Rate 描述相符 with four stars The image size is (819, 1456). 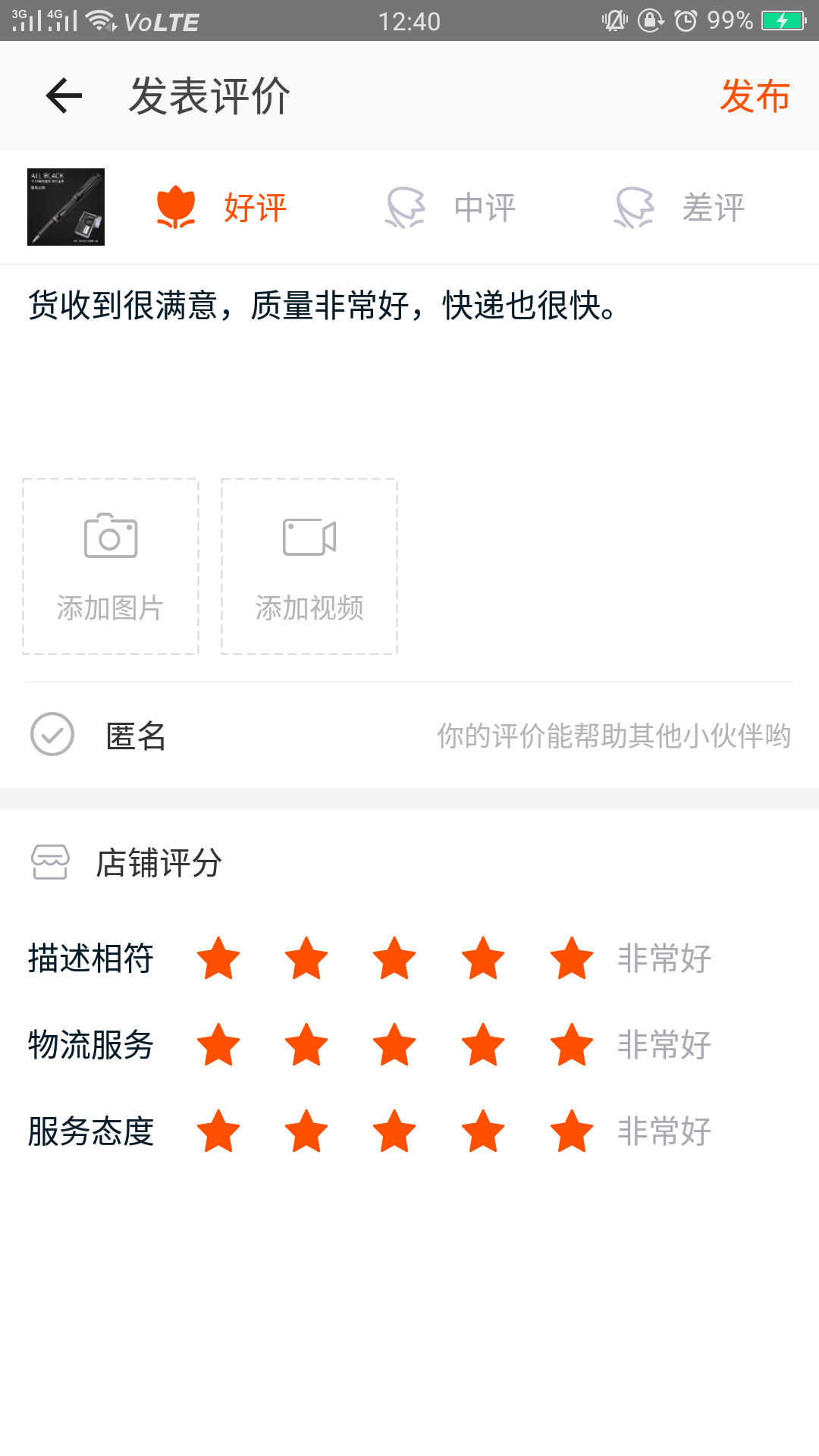[x=483, y=959]
